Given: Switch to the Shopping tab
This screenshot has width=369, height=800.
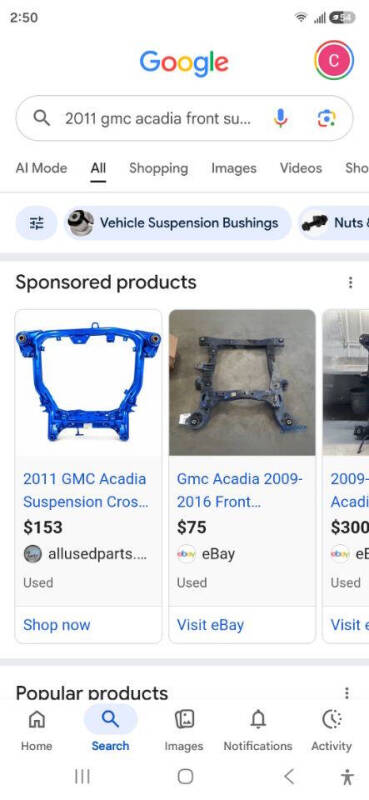Looking at the screenshot, I should click(158, 168).
